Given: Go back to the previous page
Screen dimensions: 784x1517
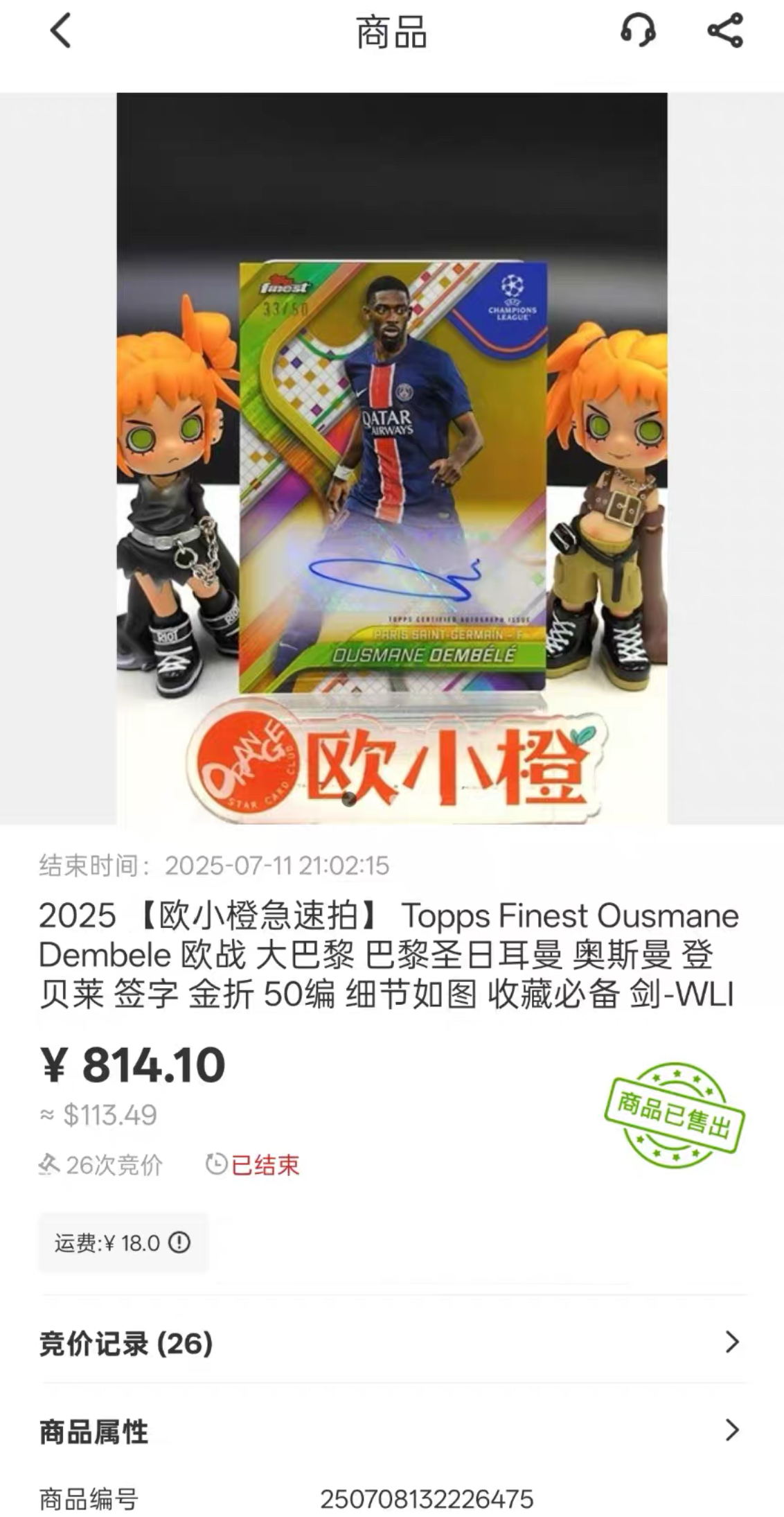Looking at the screenshot, I should 61,32.
